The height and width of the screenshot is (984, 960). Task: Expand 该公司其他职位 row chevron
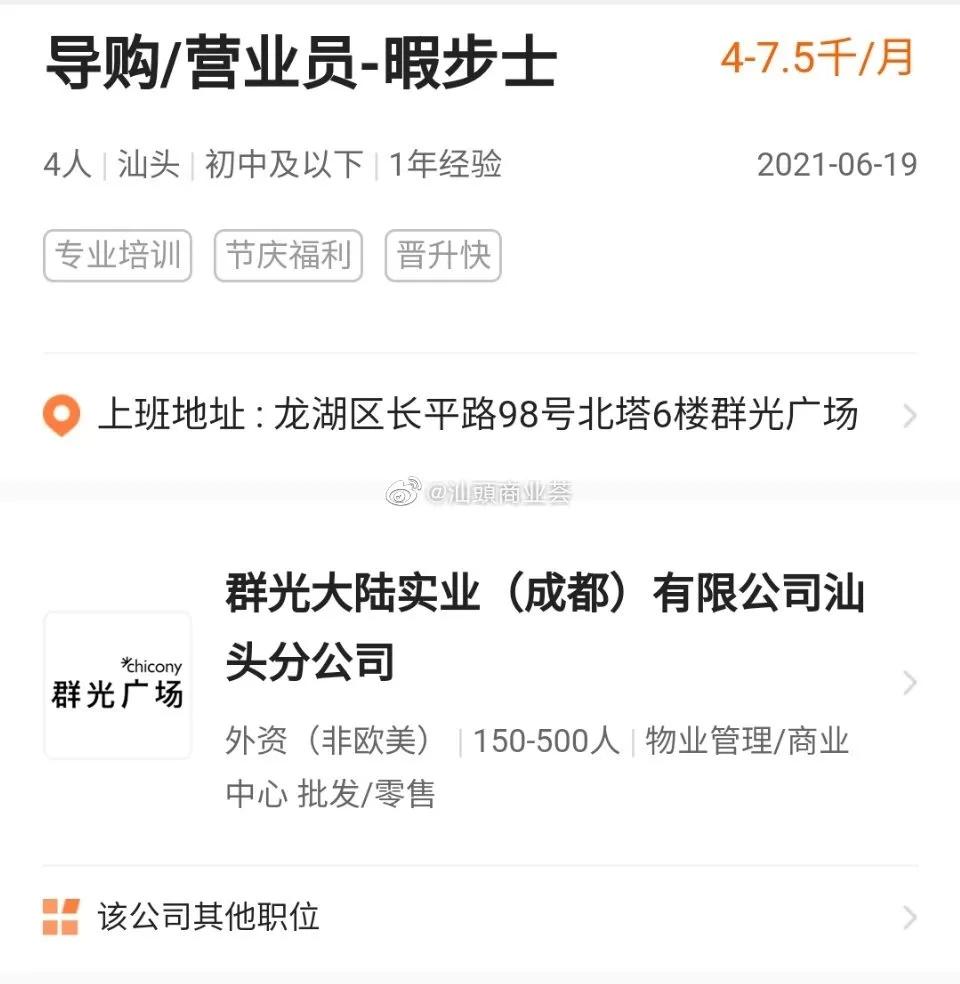pyautogui.click(x=910, y=916)
